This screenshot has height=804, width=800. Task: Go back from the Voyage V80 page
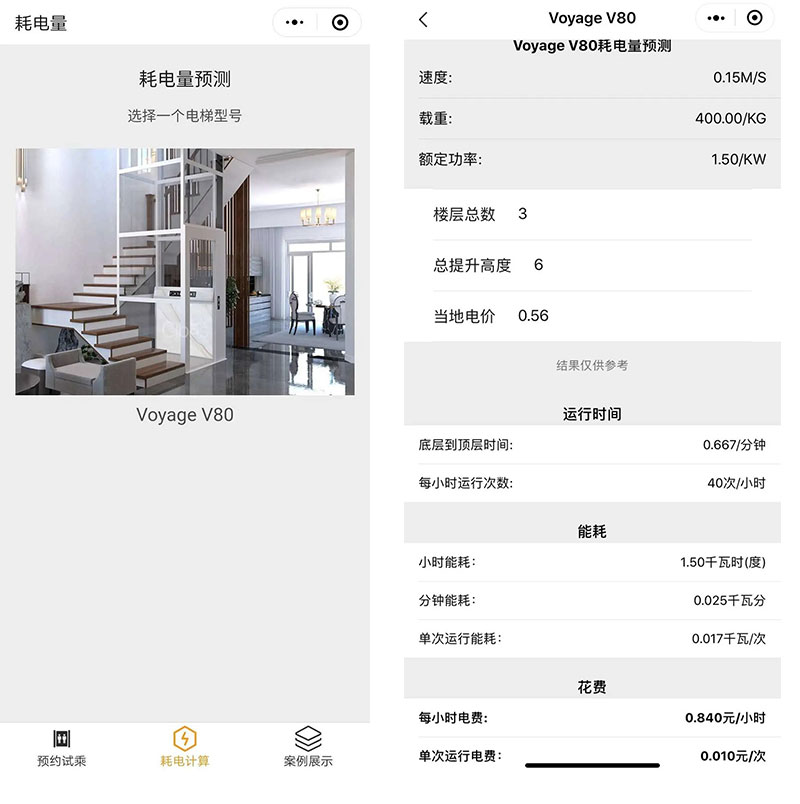click(x=423, y=19)
